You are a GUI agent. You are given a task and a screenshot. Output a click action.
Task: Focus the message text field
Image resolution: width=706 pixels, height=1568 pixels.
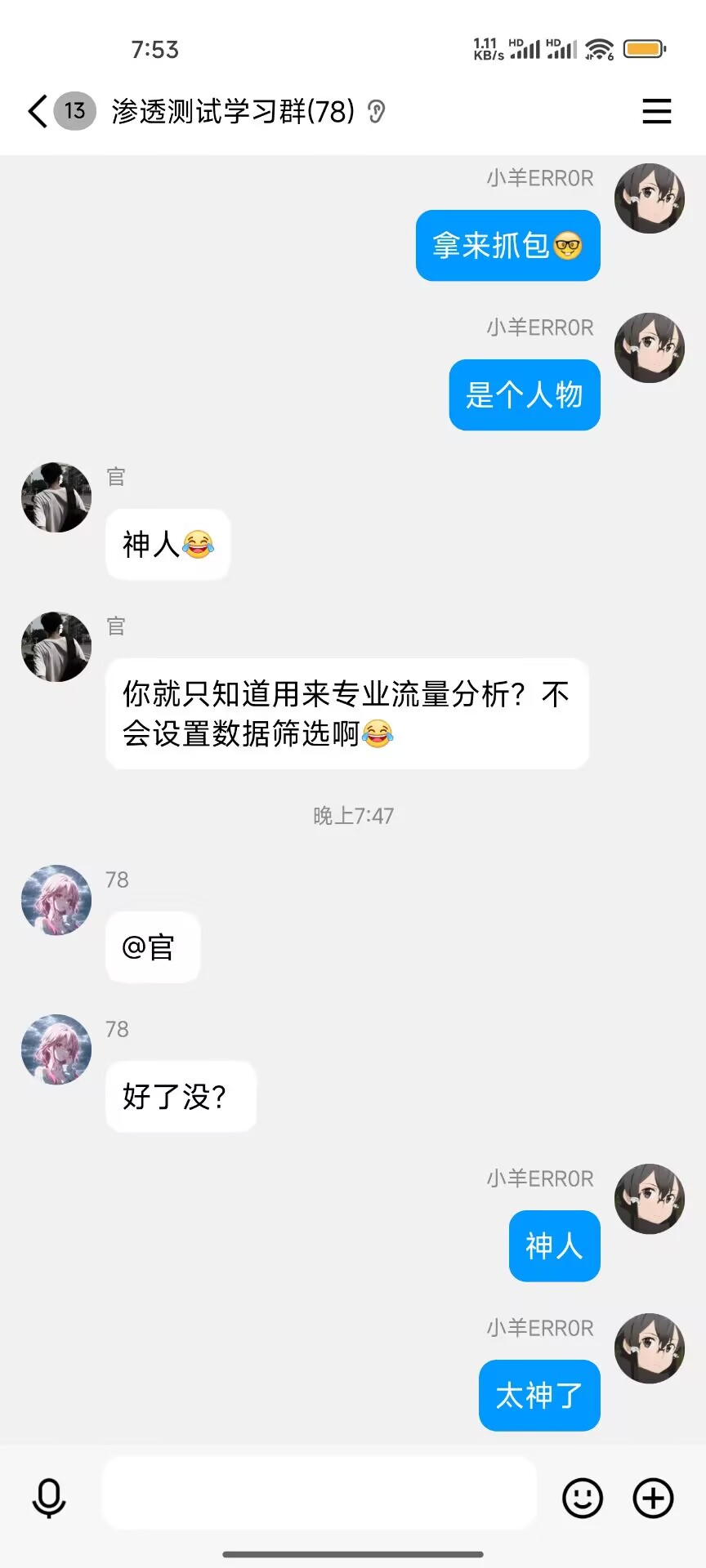click(x=319, y=1493)
